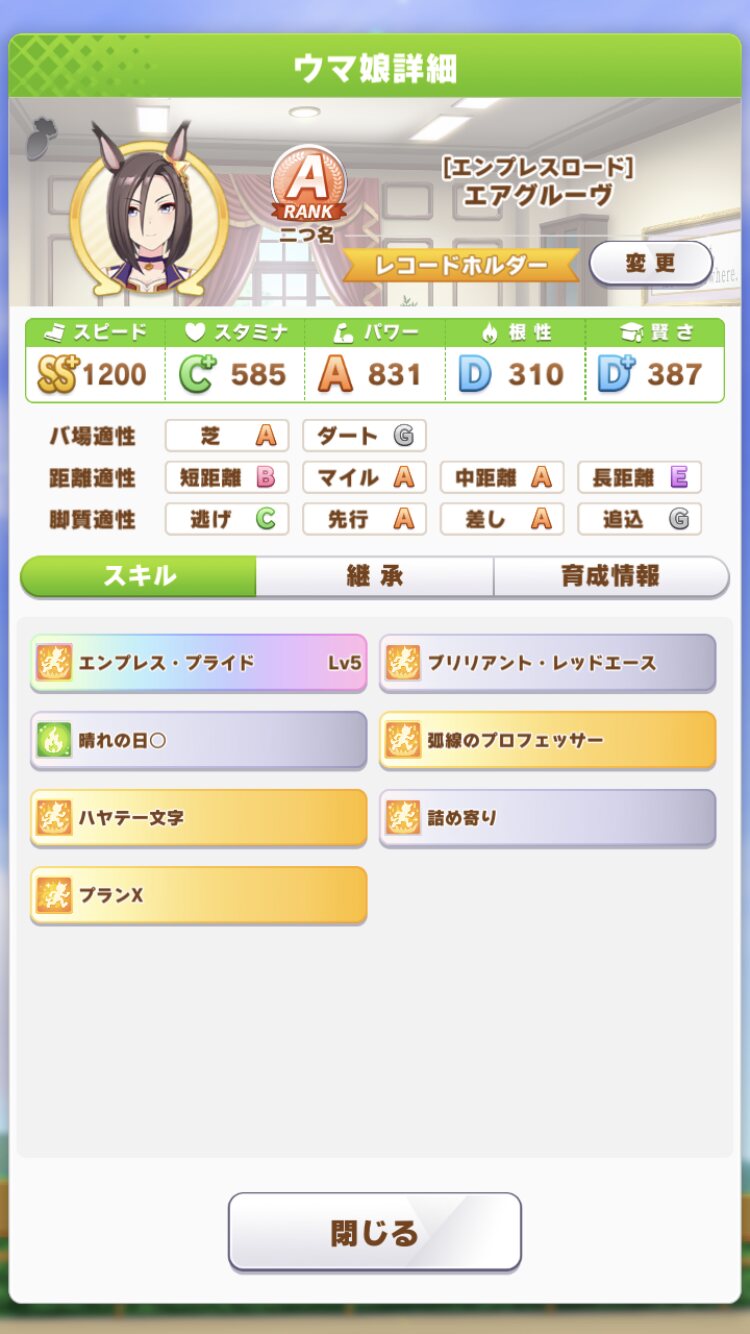Close the dialog with 閉じる
The width and height of the screenshot is (750, 1334).
click(x=374, y=1231)
